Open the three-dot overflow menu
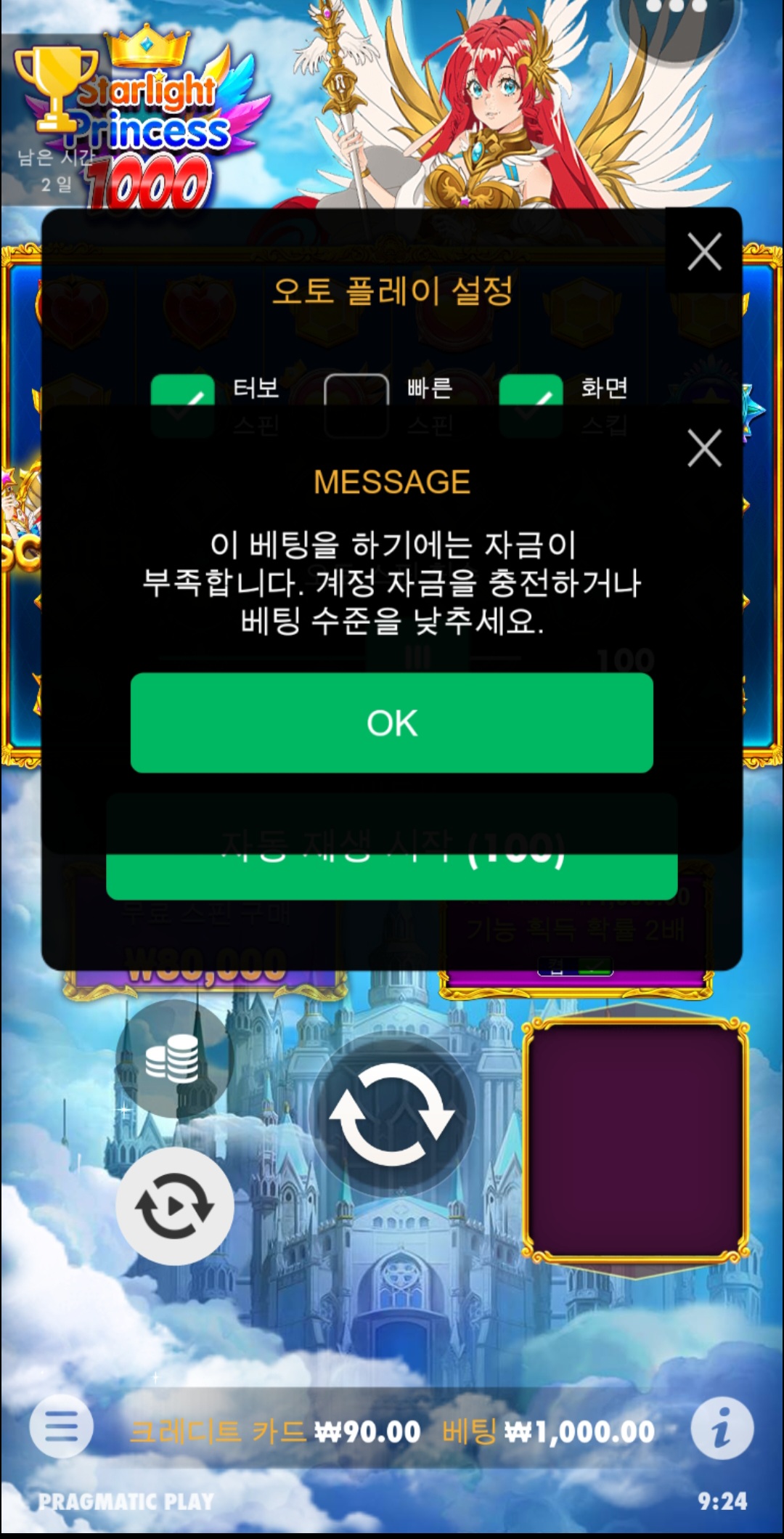784x1539 pixels. [675, 11]
